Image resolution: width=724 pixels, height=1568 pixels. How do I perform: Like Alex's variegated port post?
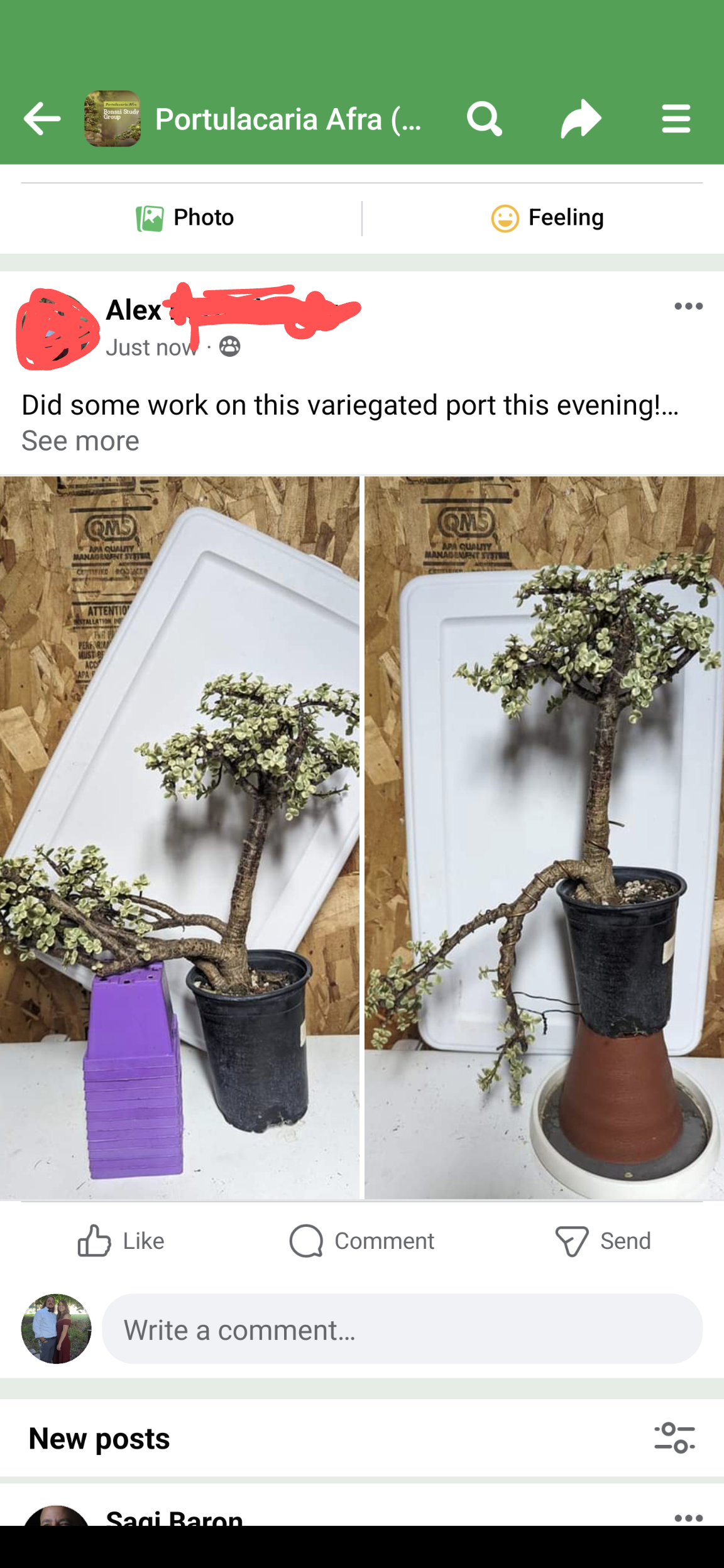[121, 1241]
